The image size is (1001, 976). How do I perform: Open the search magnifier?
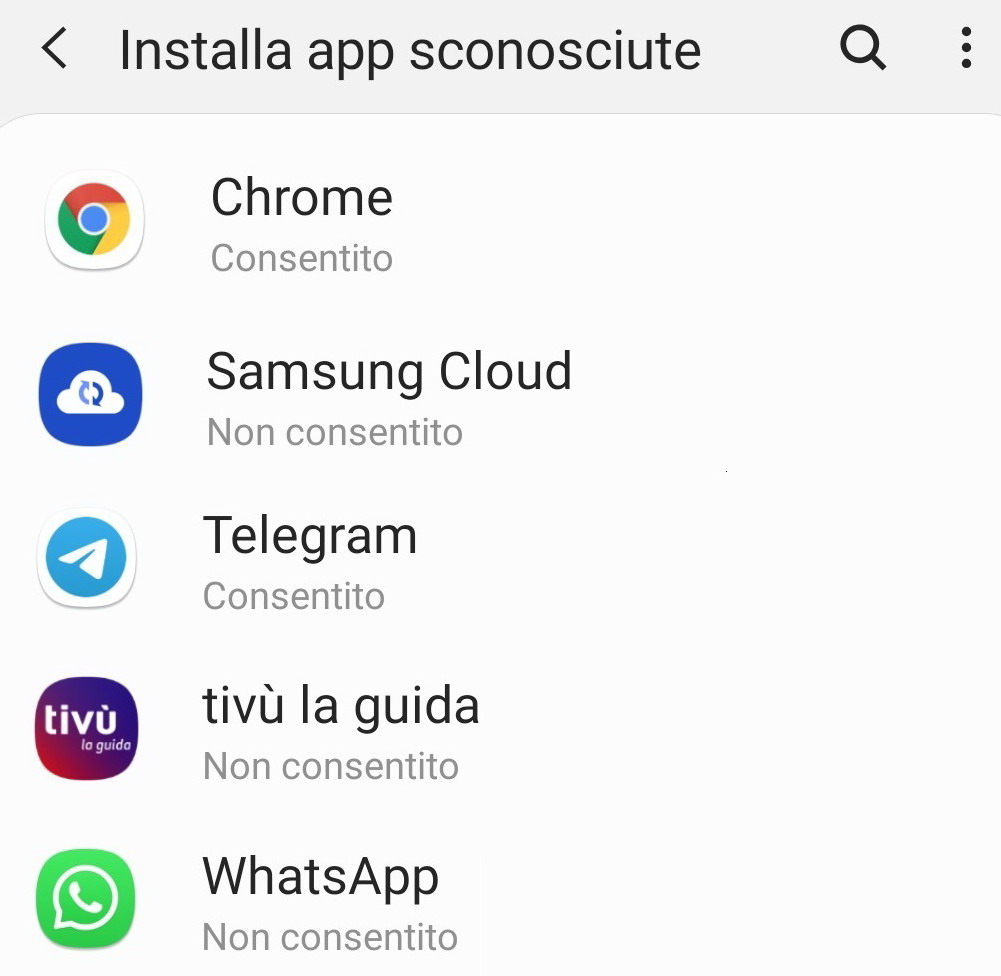click(862, 47)
